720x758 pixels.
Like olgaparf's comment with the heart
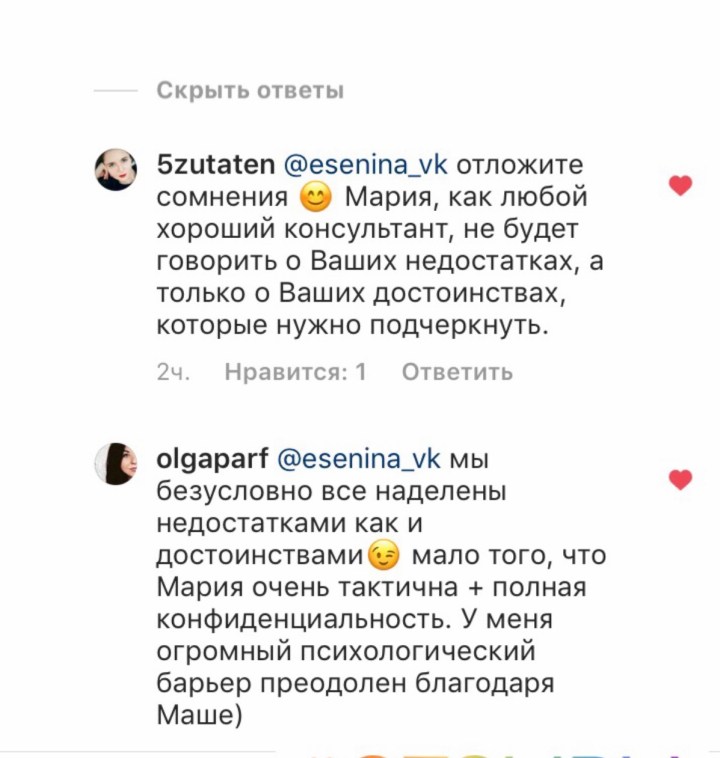point(680,479)
